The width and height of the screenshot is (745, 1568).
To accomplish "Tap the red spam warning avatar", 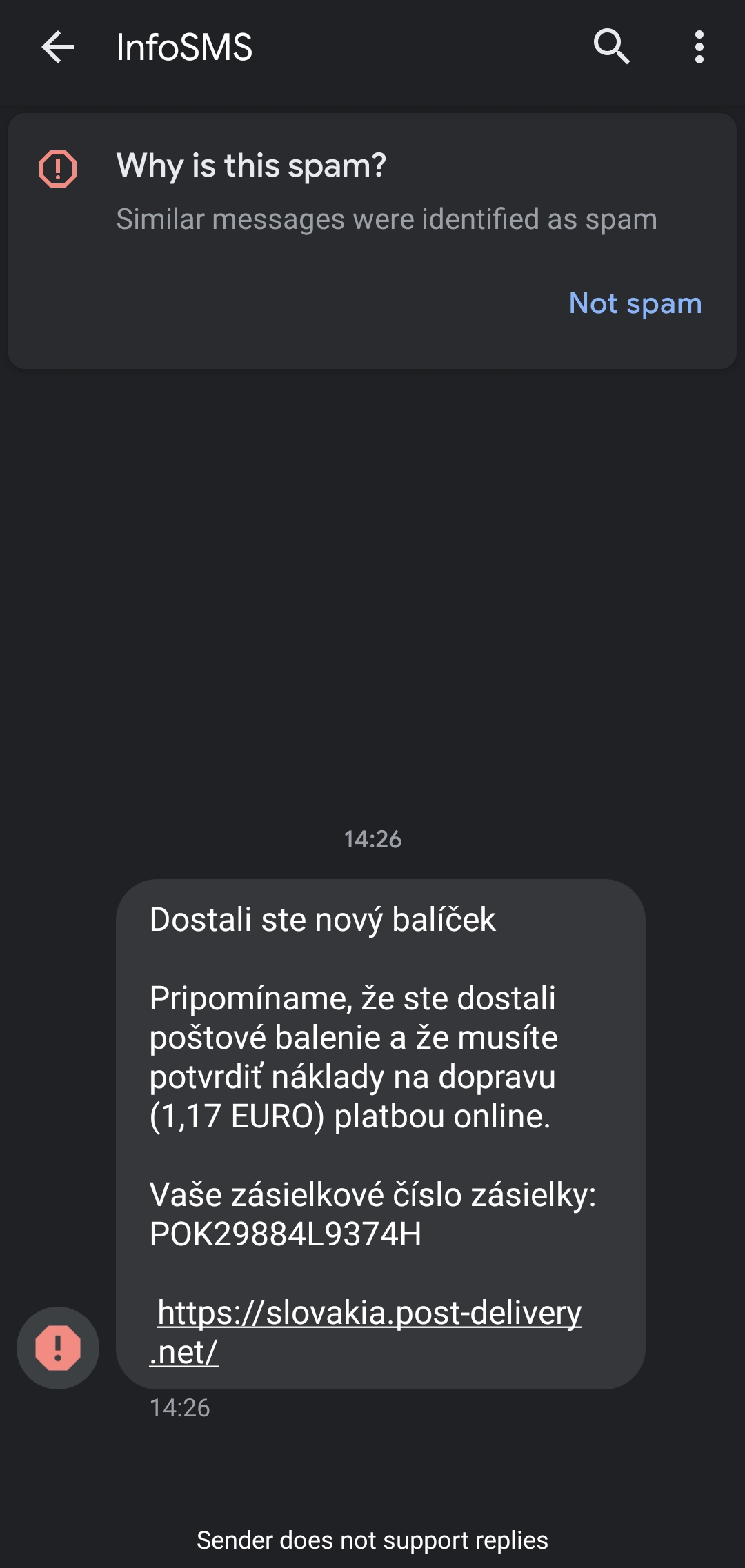I will 58,1347.
